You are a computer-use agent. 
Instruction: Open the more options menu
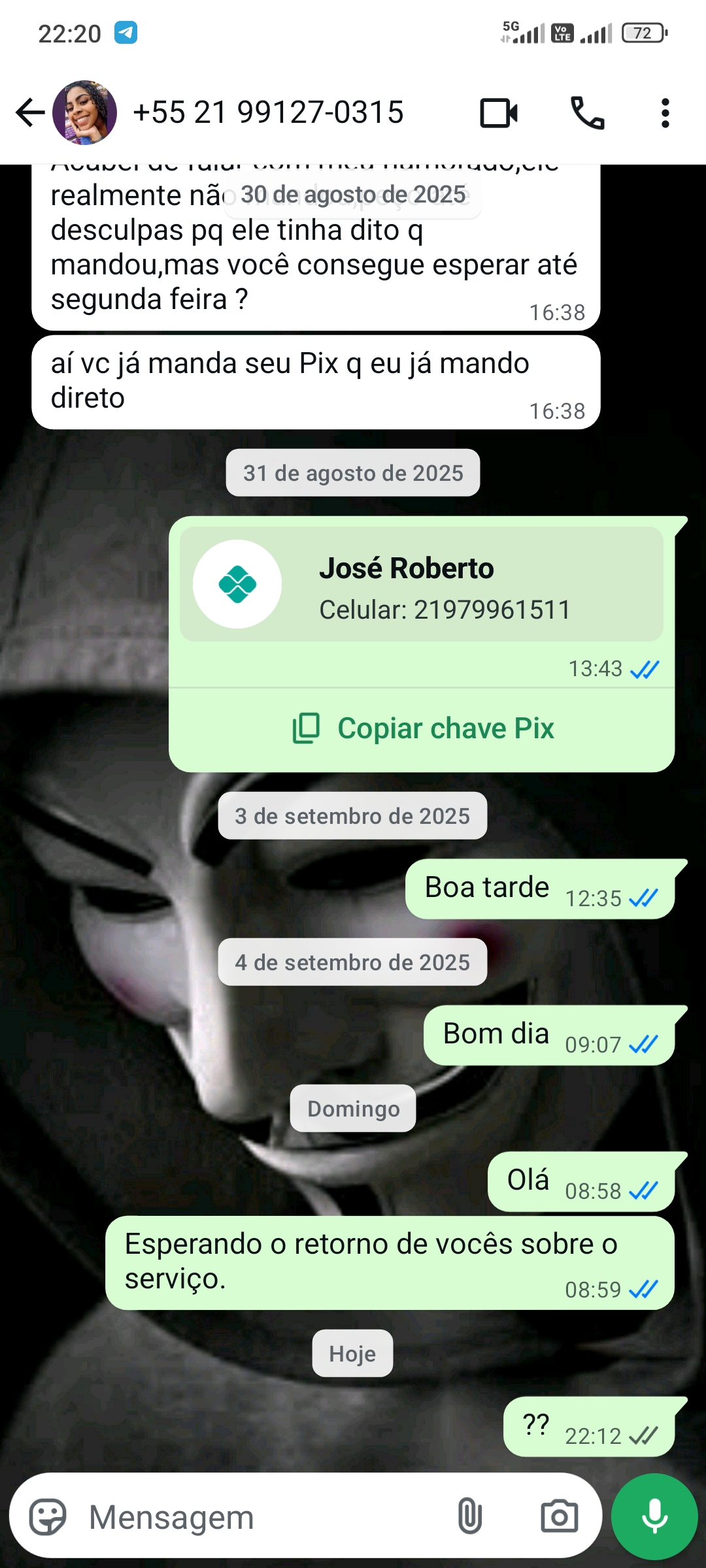665,113
